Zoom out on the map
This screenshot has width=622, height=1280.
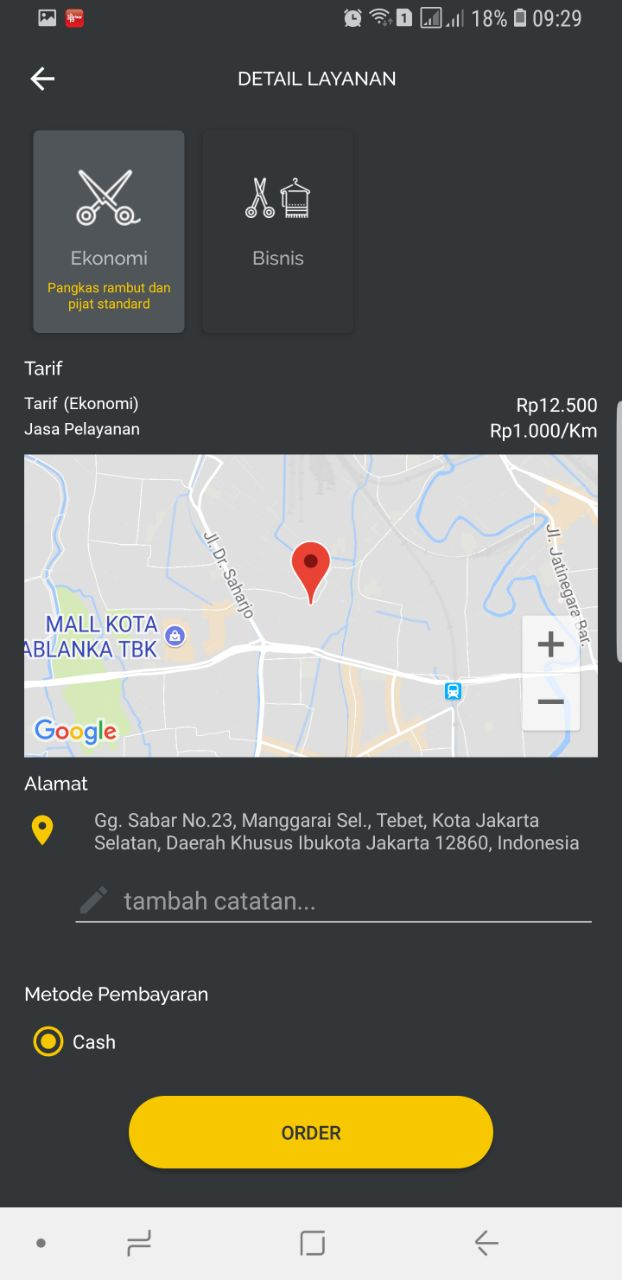550,702
